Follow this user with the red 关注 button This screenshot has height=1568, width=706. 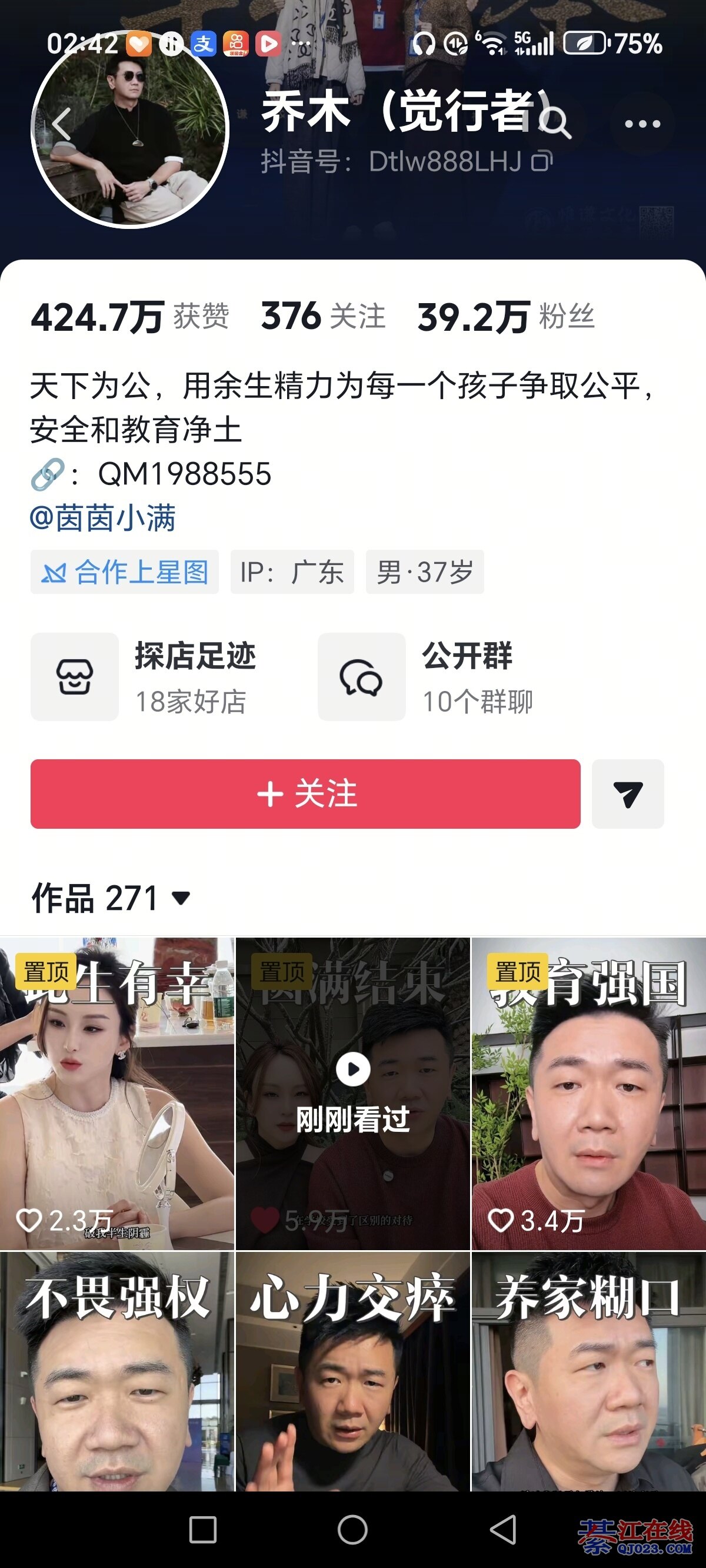[x=305, y=793]
